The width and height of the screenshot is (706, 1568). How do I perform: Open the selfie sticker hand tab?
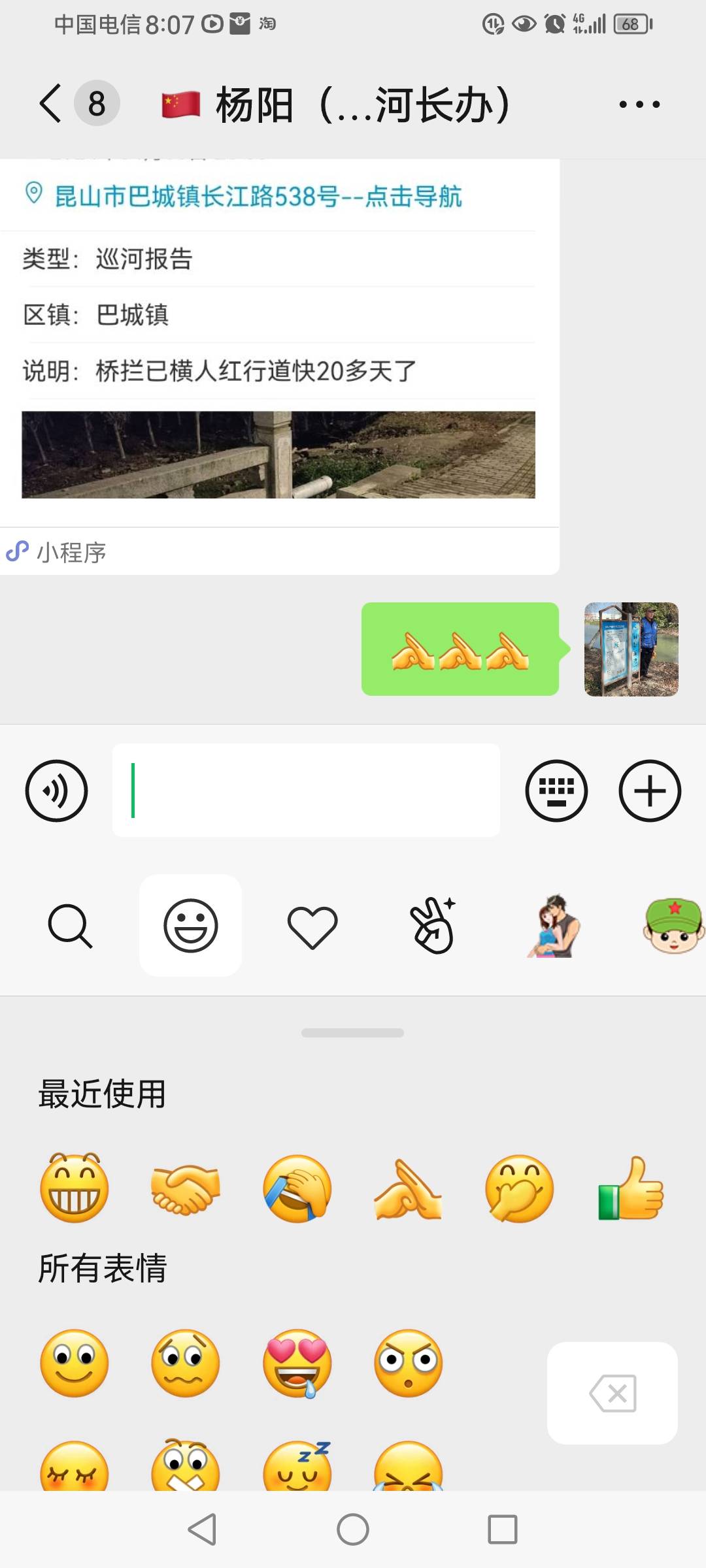pos(434,926)
